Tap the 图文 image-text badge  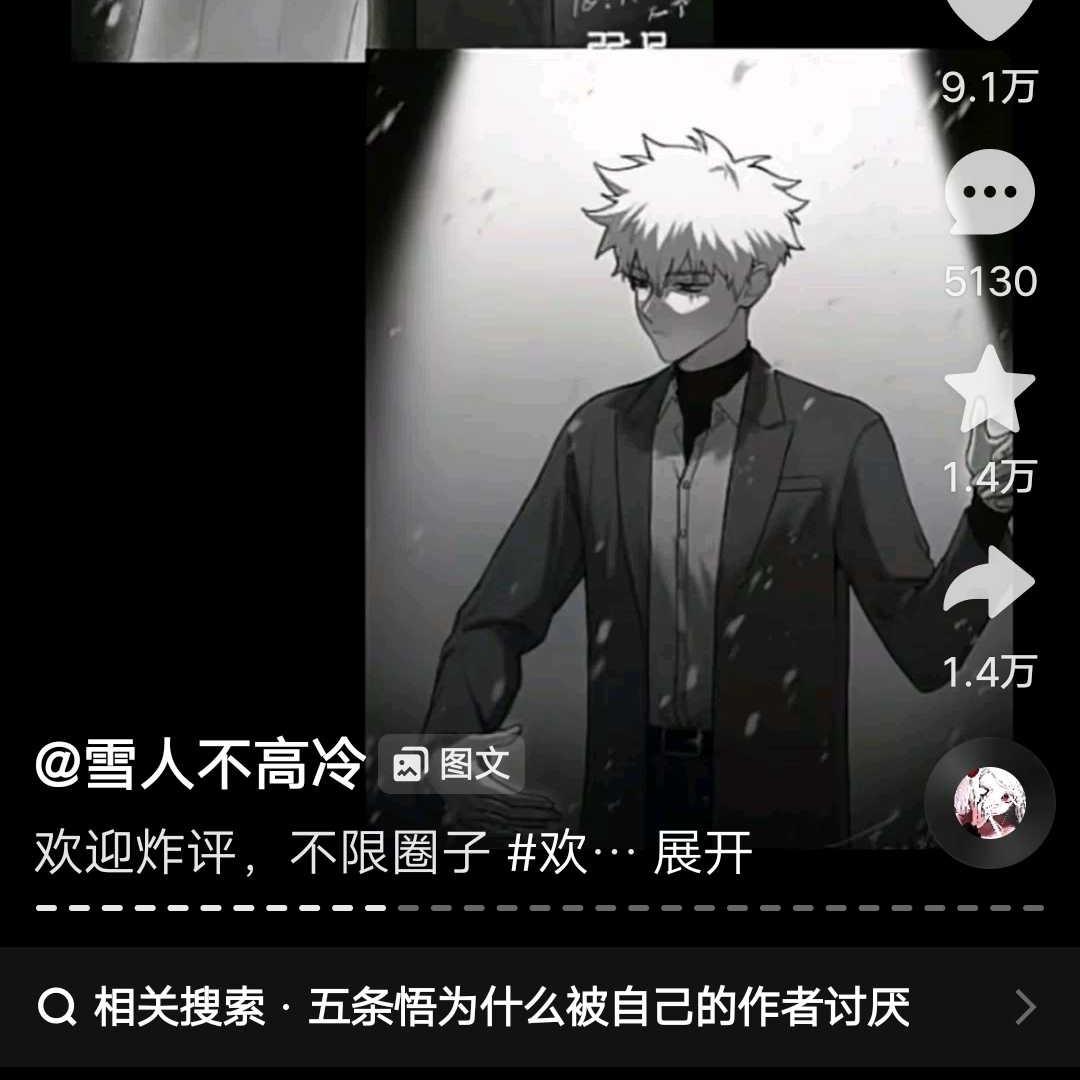coord(450,765)
